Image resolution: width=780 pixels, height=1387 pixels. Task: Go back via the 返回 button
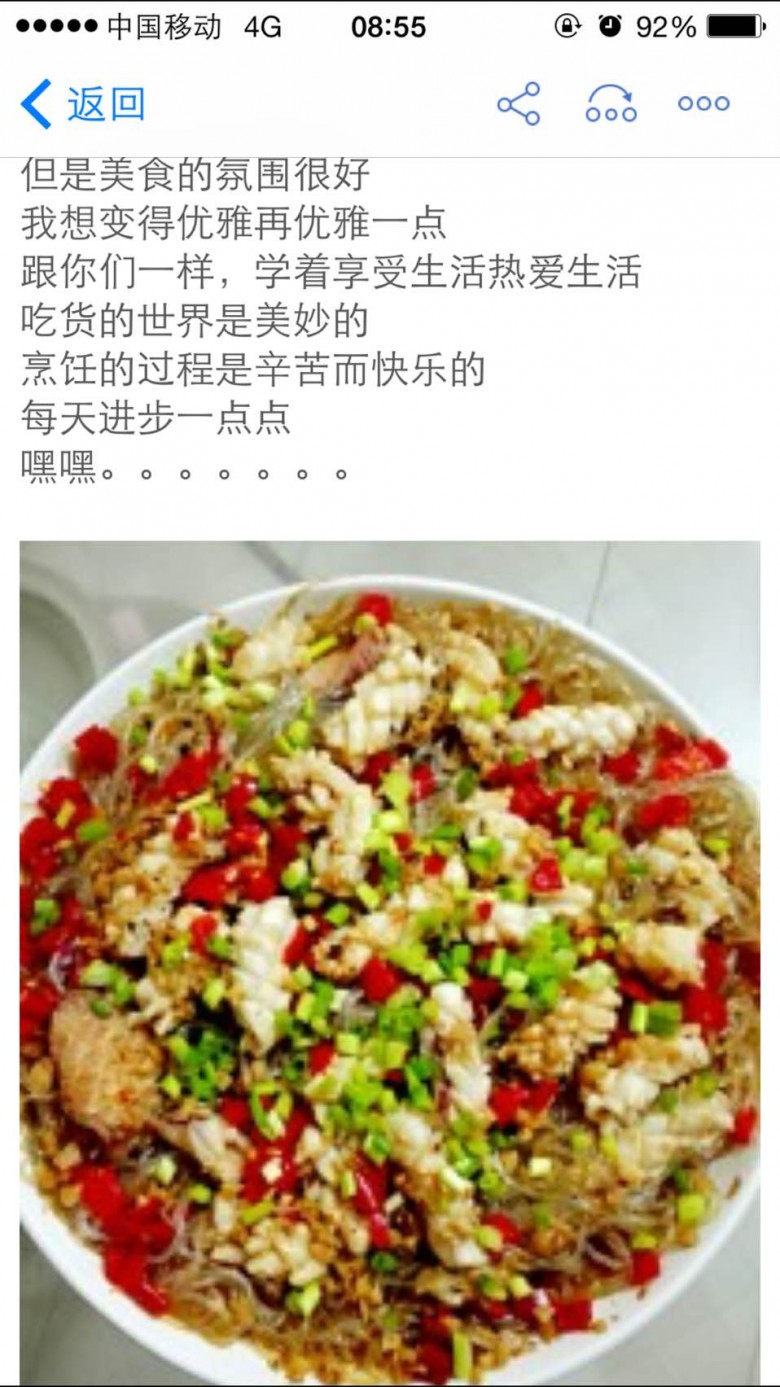pos(83,104)
